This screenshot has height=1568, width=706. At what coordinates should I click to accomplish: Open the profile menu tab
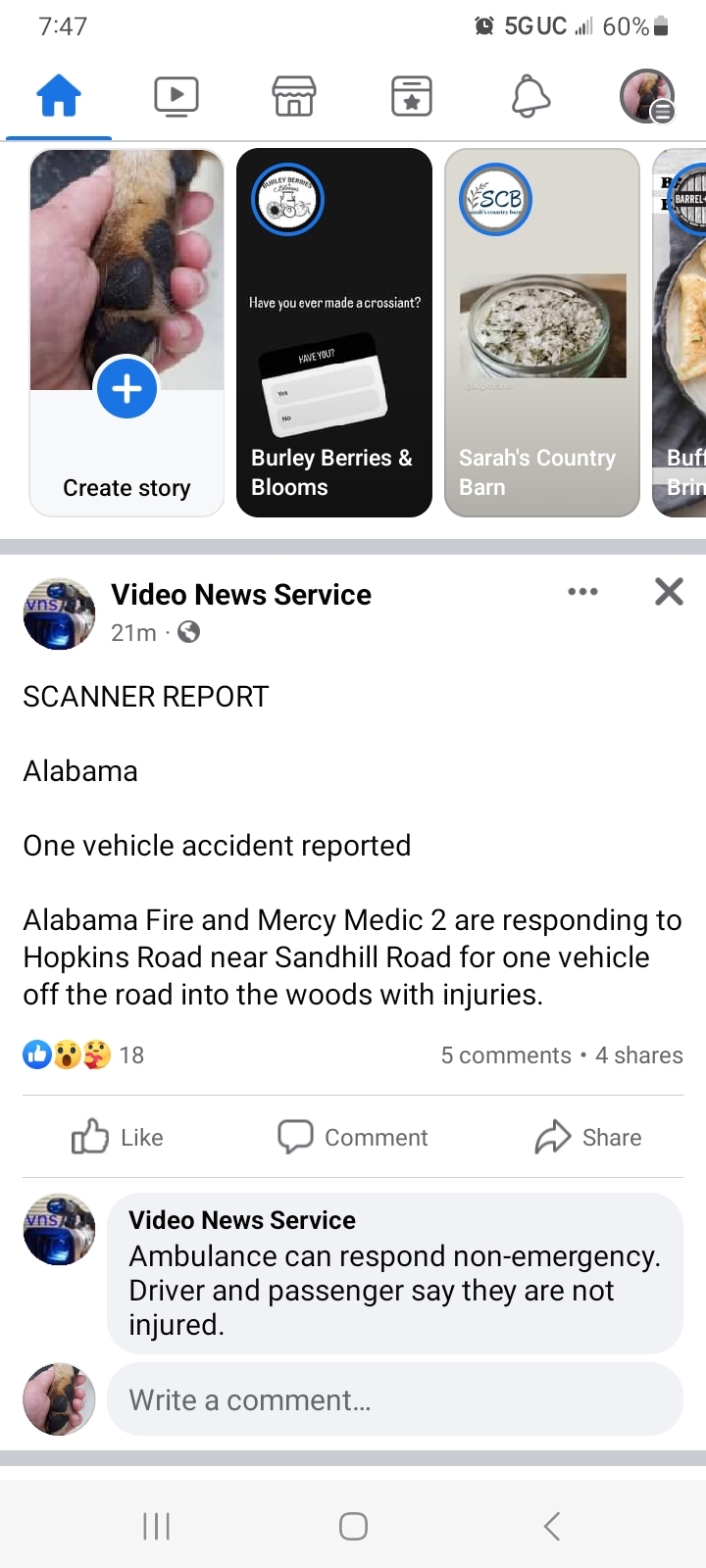click(647, 96)
